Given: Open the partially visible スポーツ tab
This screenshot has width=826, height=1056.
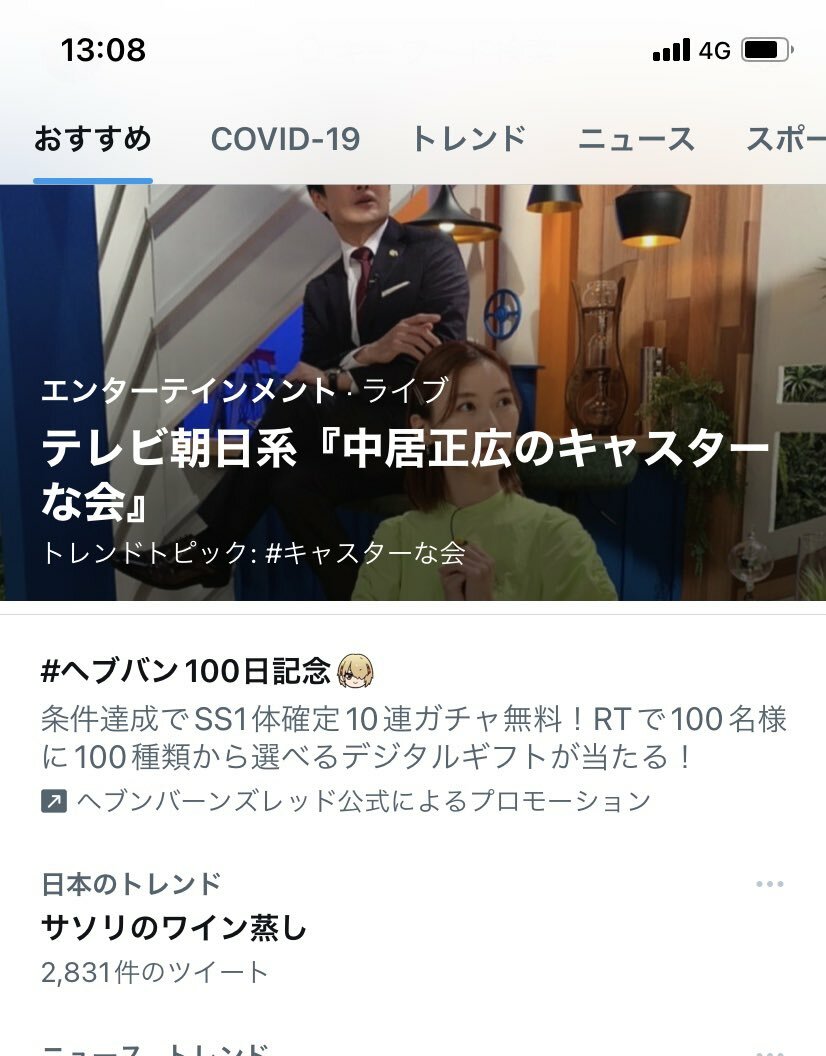Looking at the screenshot, I should coord(786,139).
